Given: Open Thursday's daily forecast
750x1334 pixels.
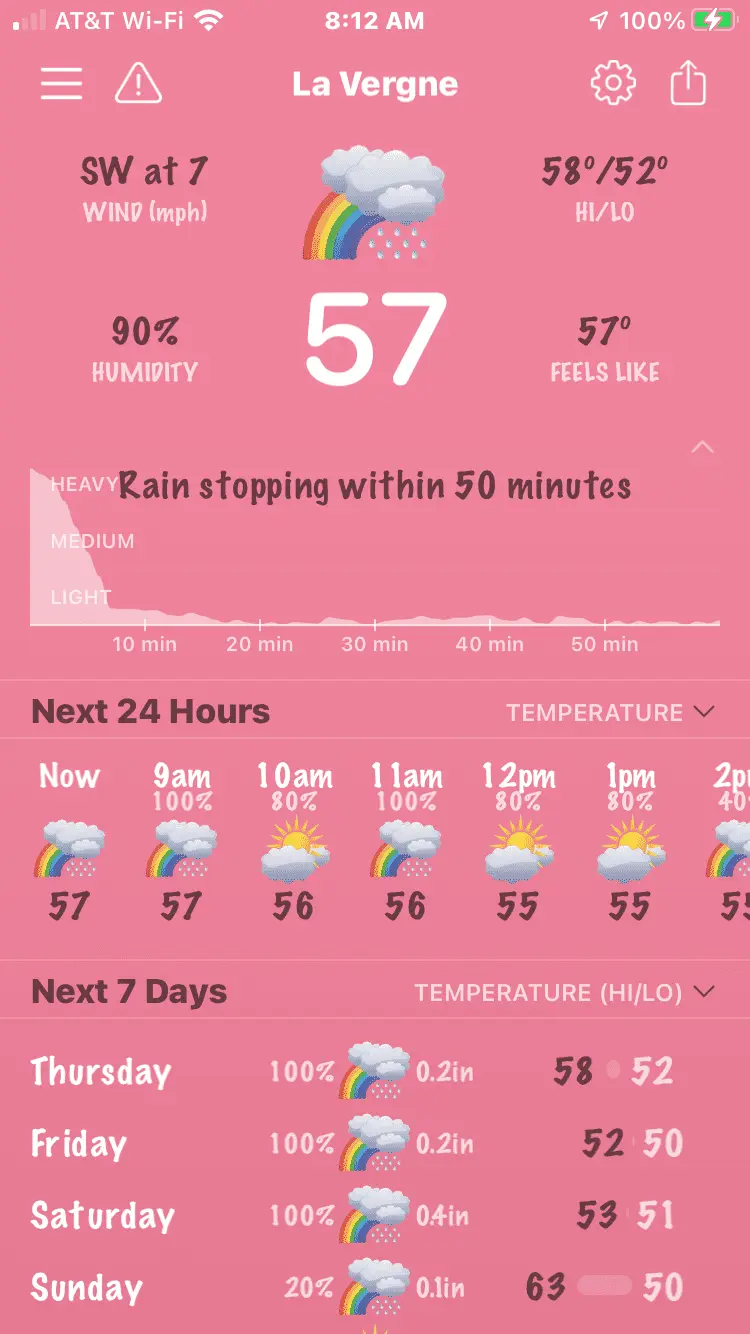Looking at the screenshot, I should coord(374,1072).
